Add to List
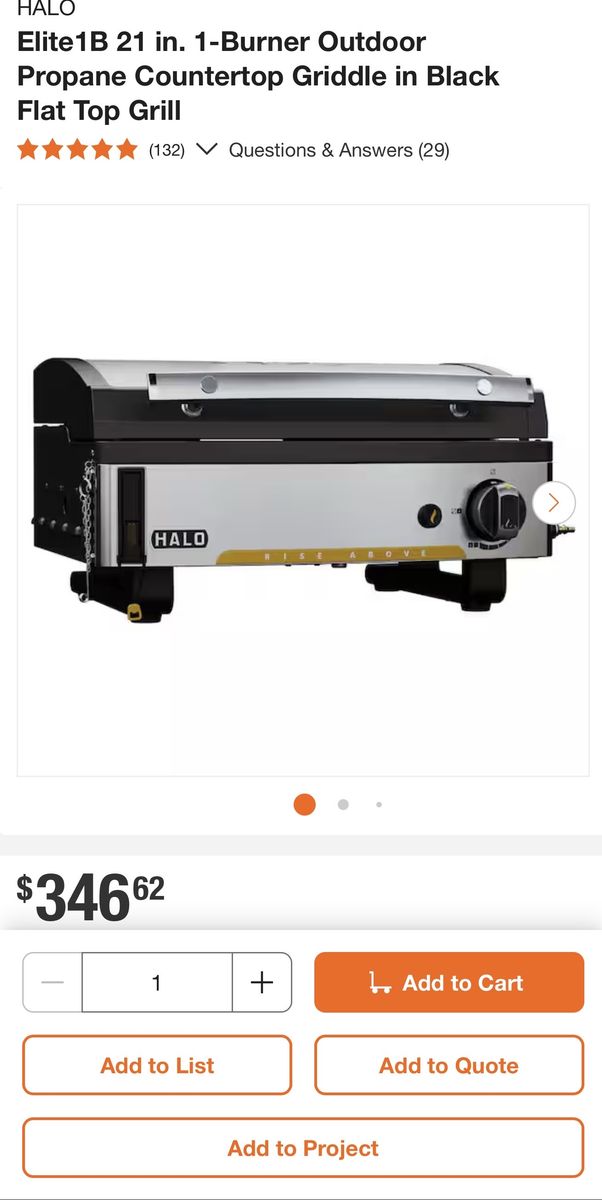 pos(157,1065)
